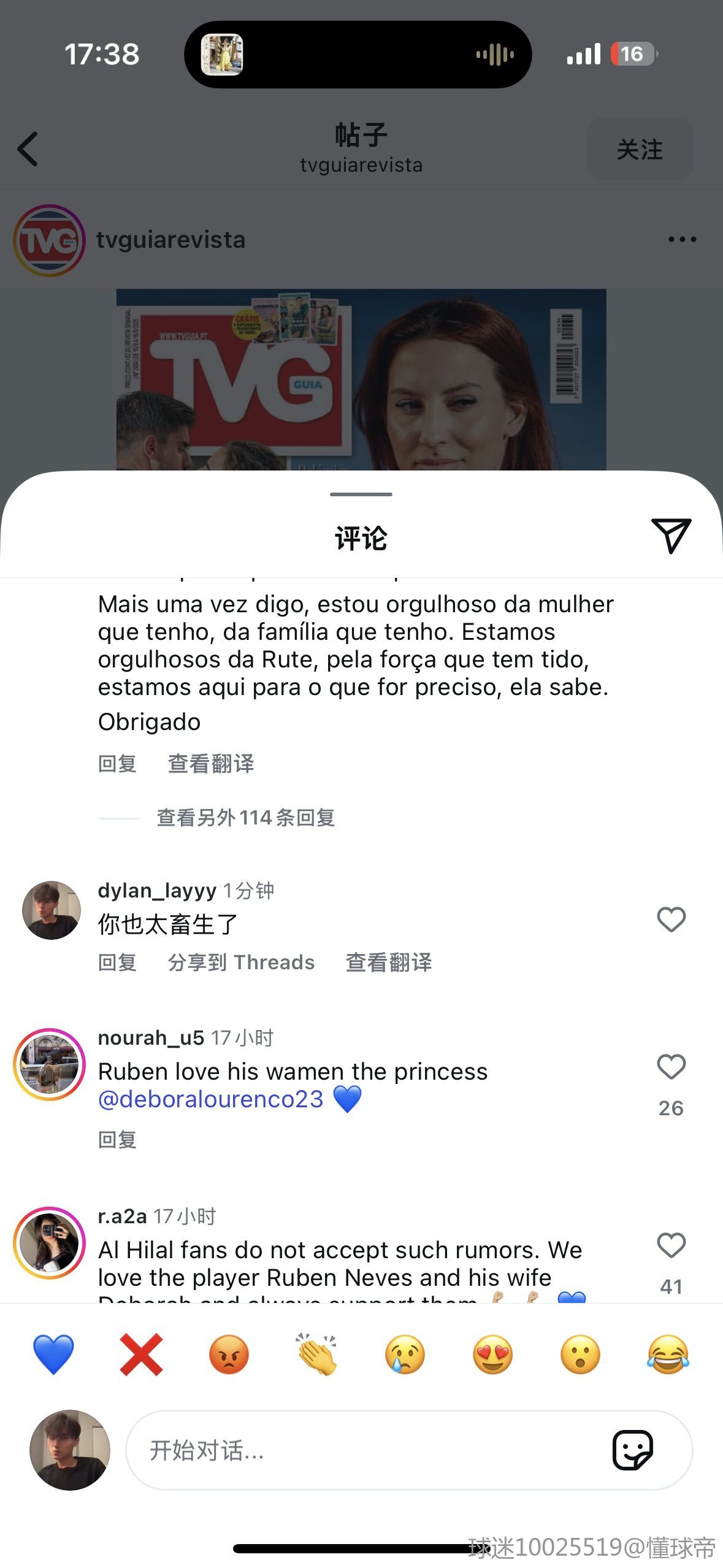The width and height of the screenshot is (723, 1568).
Task: Share the post via the paper plane icon
Action: [x=671, y=536]
